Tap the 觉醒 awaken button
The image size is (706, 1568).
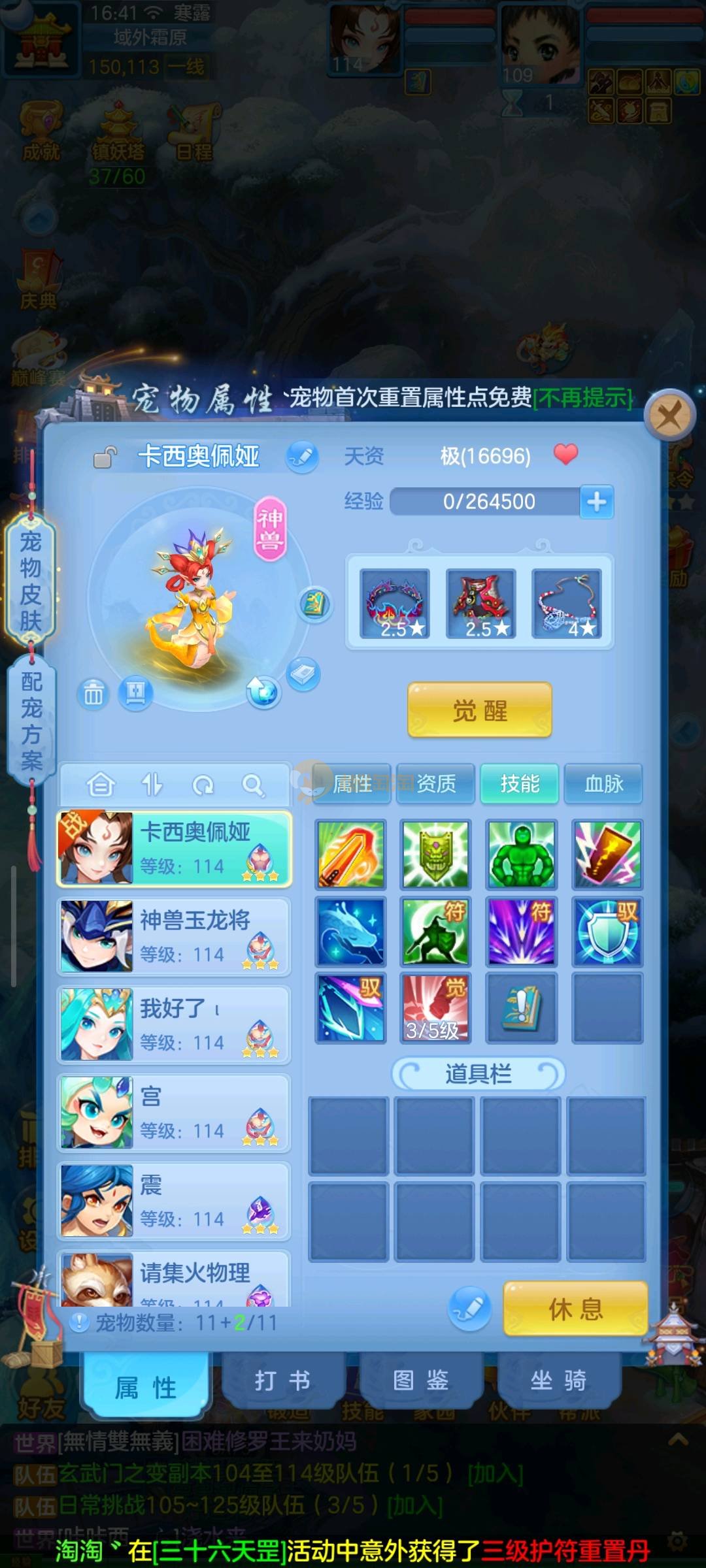[479, 710]
